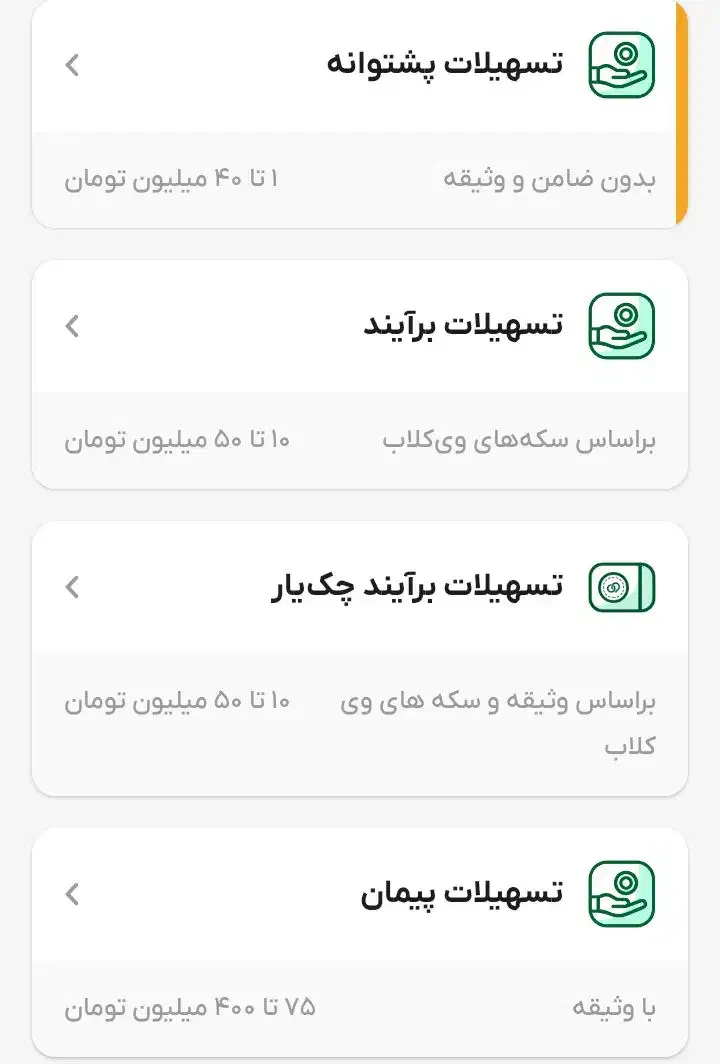720x1064 pixels.
Task: Expand the تسهیلات برآیند چک‌یار chevron
Action: (71, 589)
